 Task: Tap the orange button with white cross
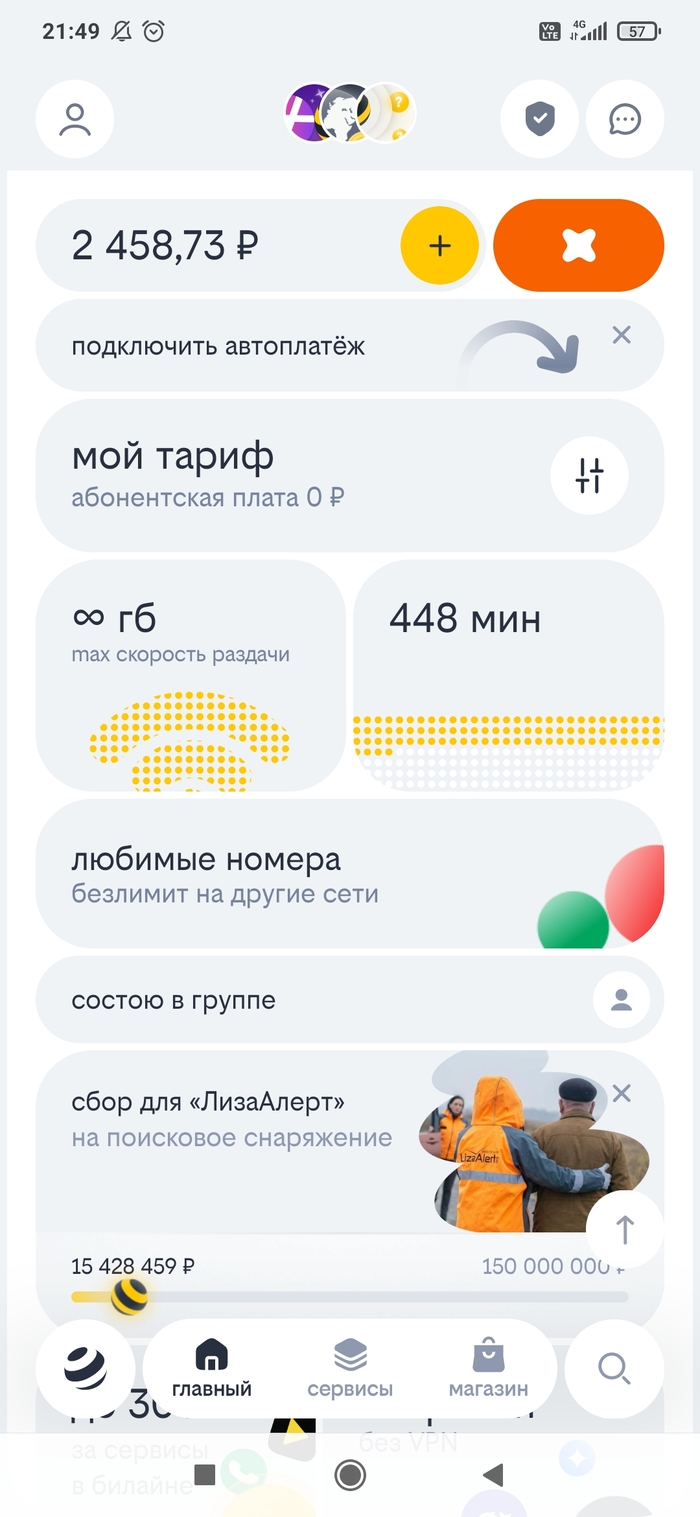(x=579, y=245)
